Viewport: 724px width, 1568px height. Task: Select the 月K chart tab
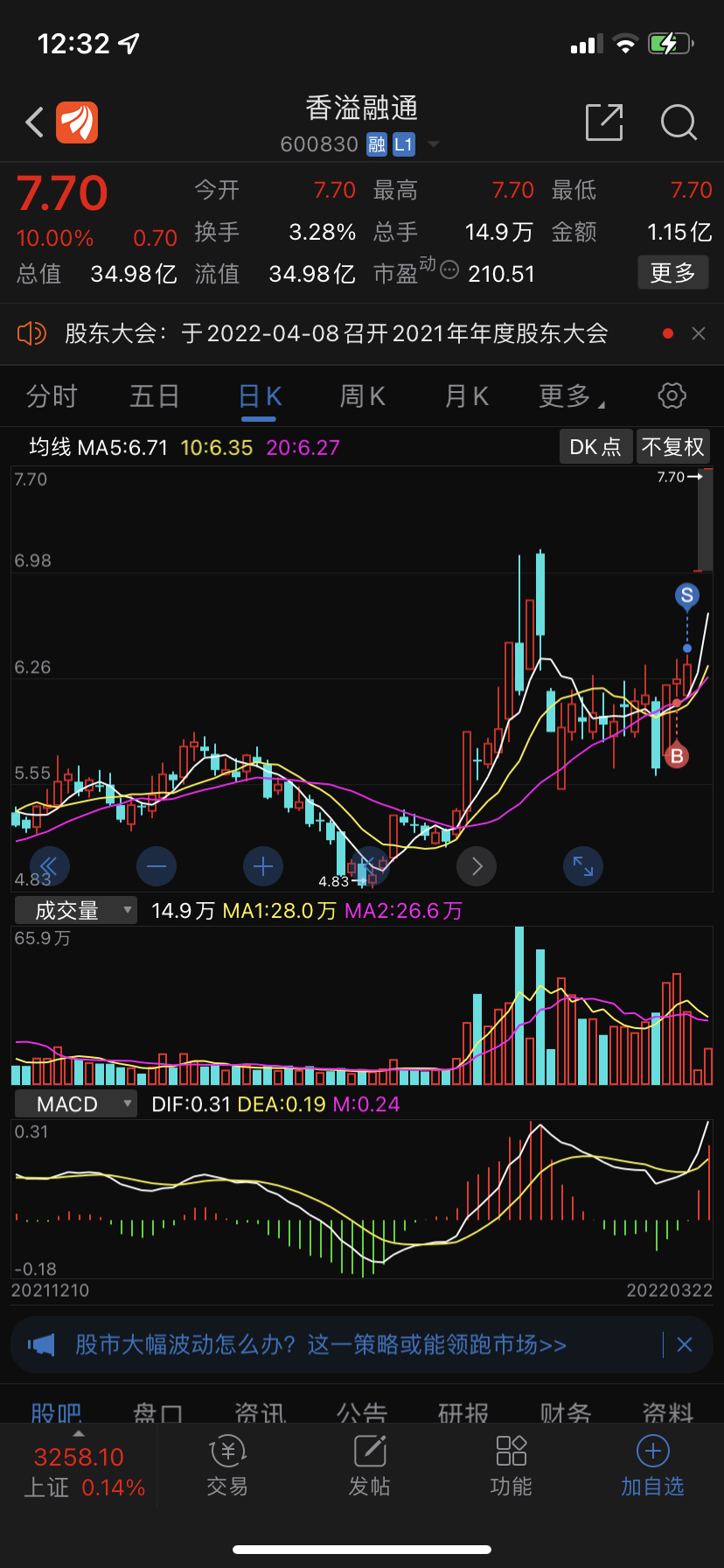click(466, 396)
